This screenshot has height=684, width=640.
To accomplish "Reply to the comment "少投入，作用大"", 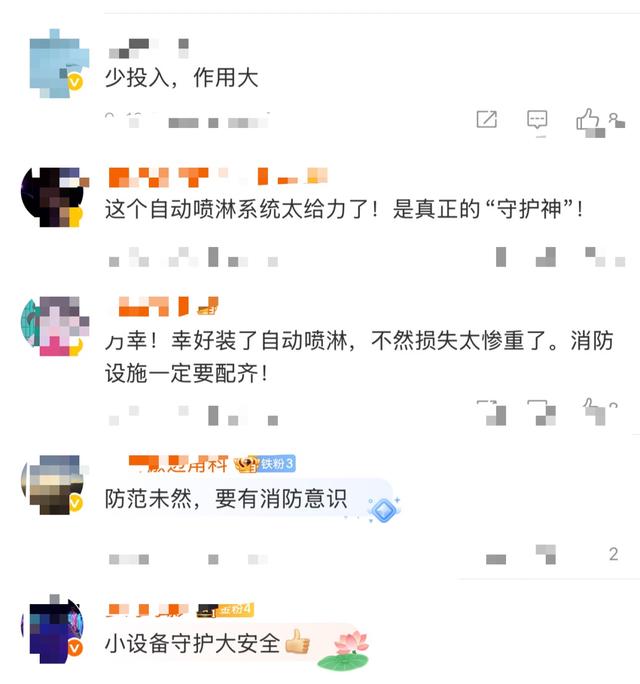I will pos(538,120).
